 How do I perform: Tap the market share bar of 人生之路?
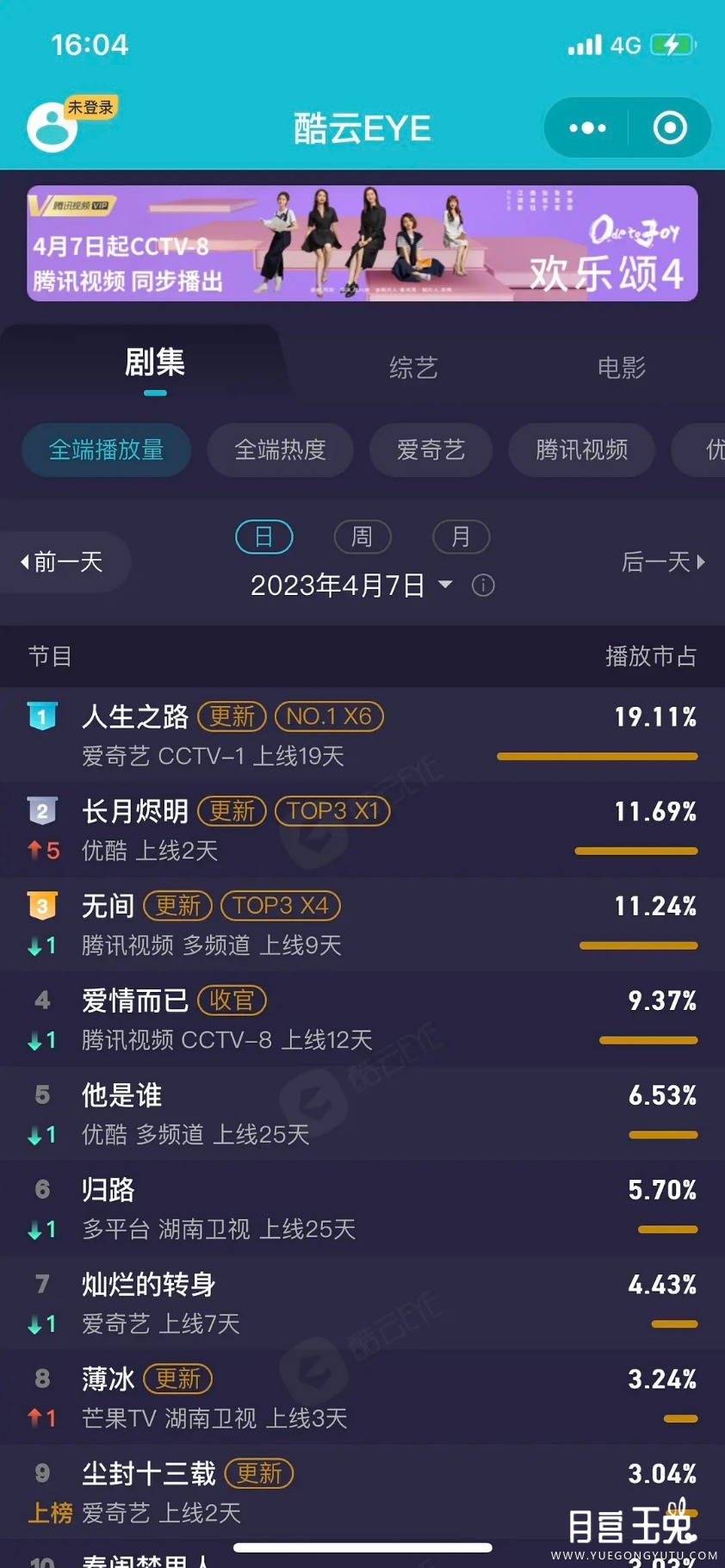pos(597,756)
